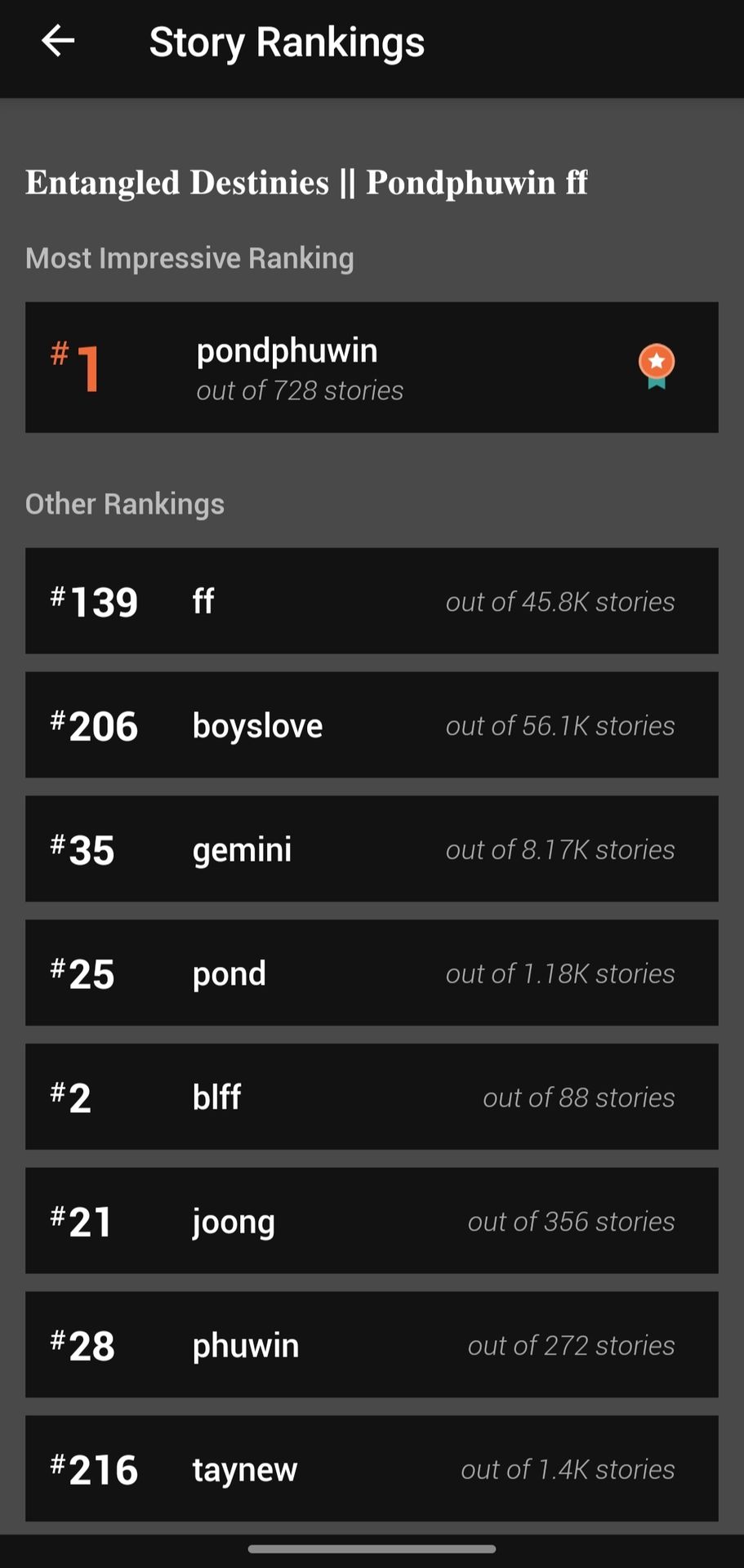View the blff ranking row
Viewport: 744px width, 1568px height.
pyautogui.click(x=372, y=1097)
